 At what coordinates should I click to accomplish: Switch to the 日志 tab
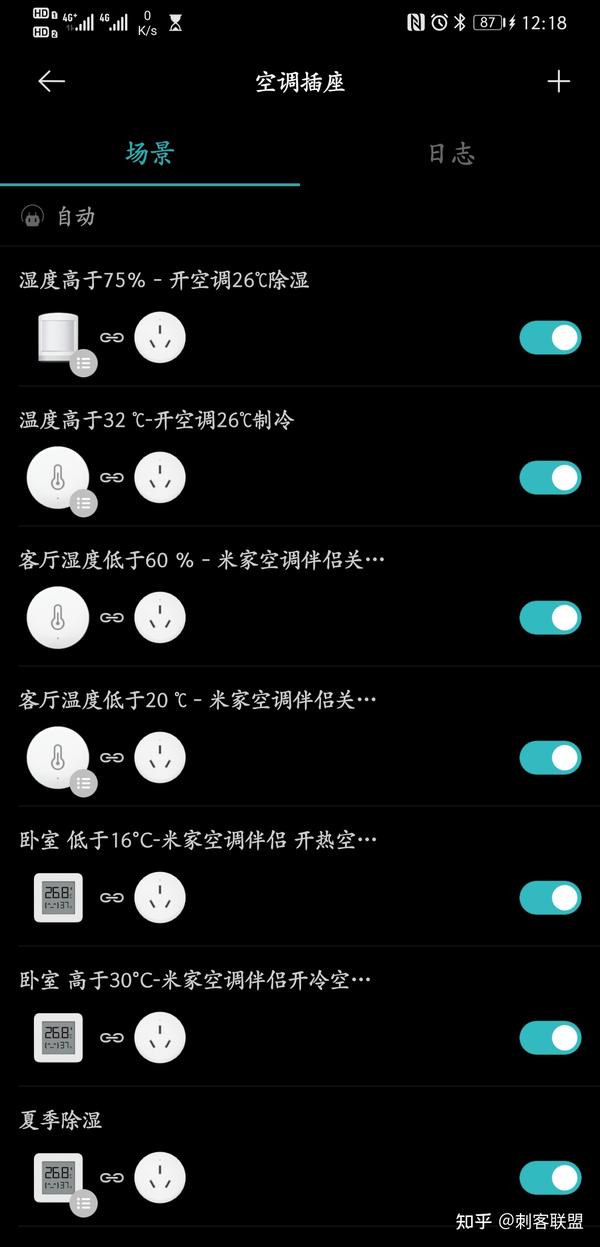coord(451,154)
